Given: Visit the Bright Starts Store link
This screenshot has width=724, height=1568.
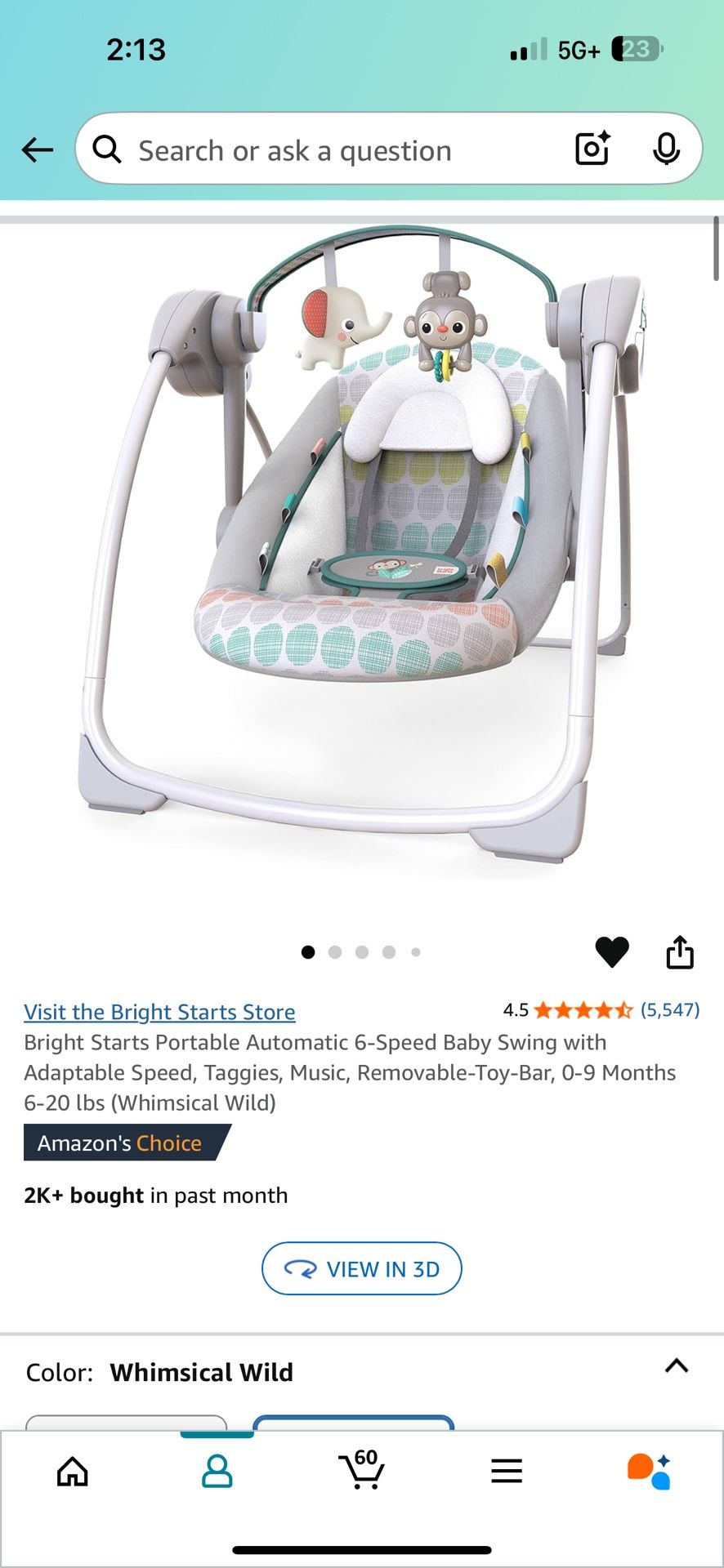Looking at the screenshot, I should click(159, 1012).
